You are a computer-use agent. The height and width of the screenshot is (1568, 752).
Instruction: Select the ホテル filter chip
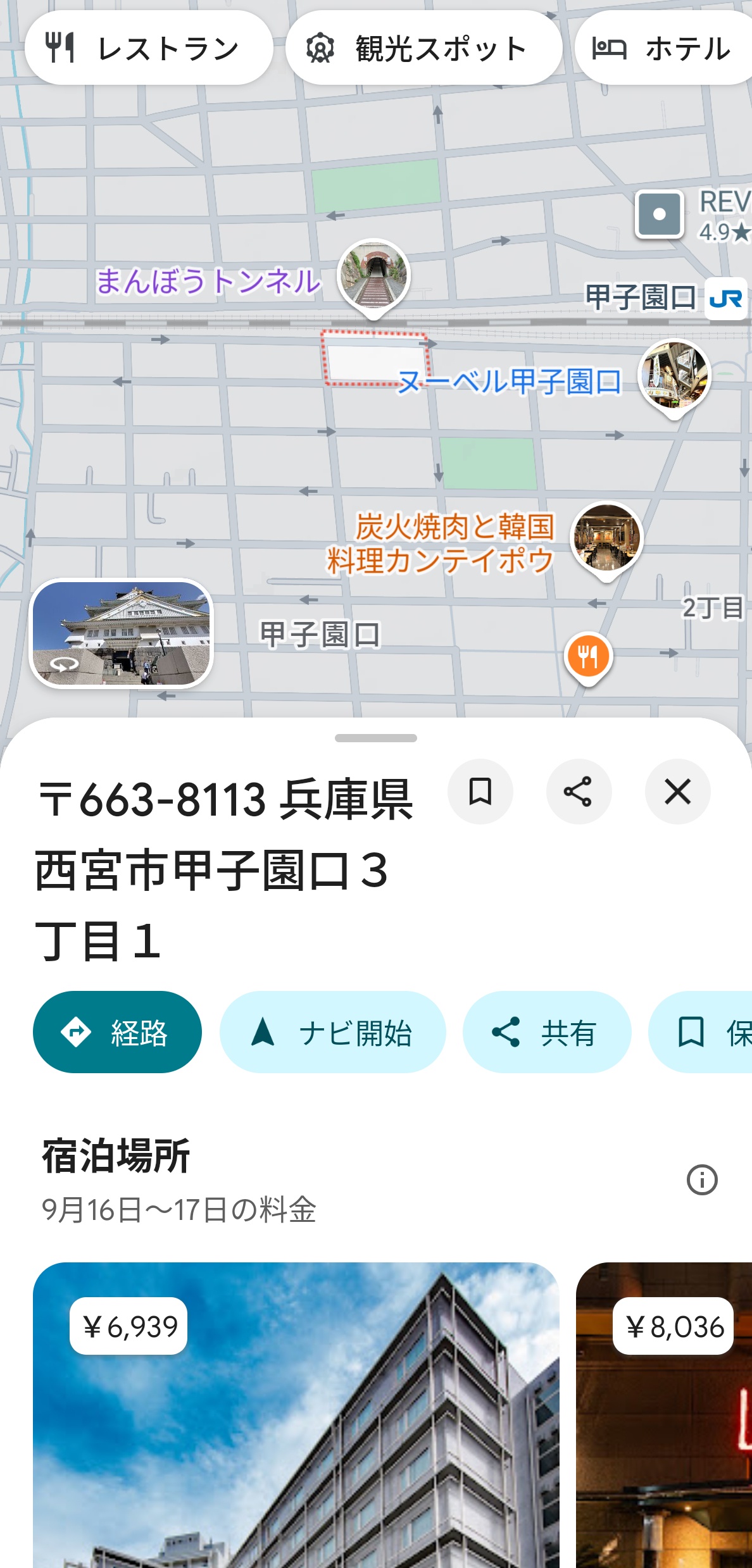pyautogui.click(x=663, y=48)
